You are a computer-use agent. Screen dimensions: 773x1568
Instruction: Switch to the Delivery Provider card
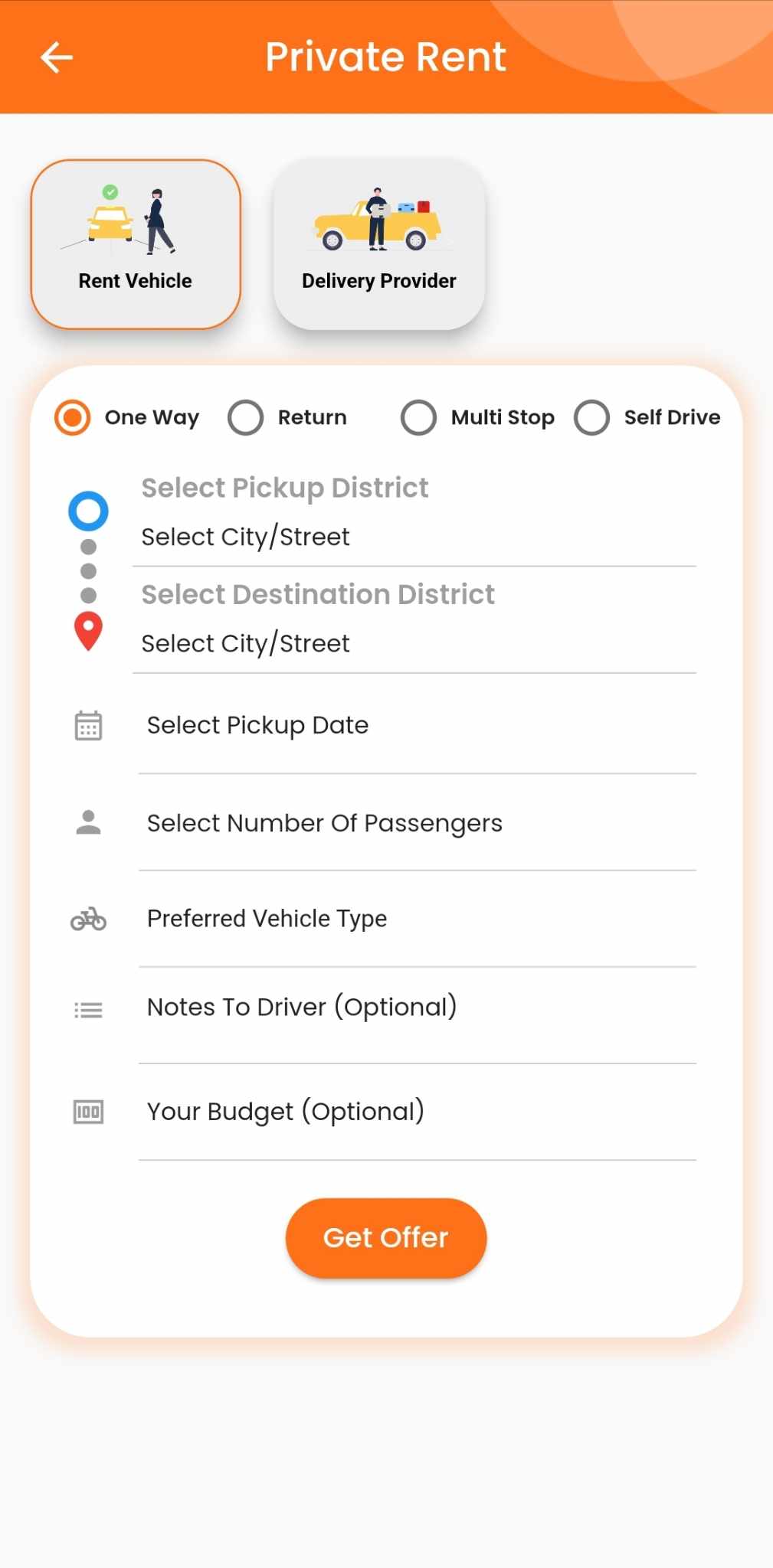point(379,244)
